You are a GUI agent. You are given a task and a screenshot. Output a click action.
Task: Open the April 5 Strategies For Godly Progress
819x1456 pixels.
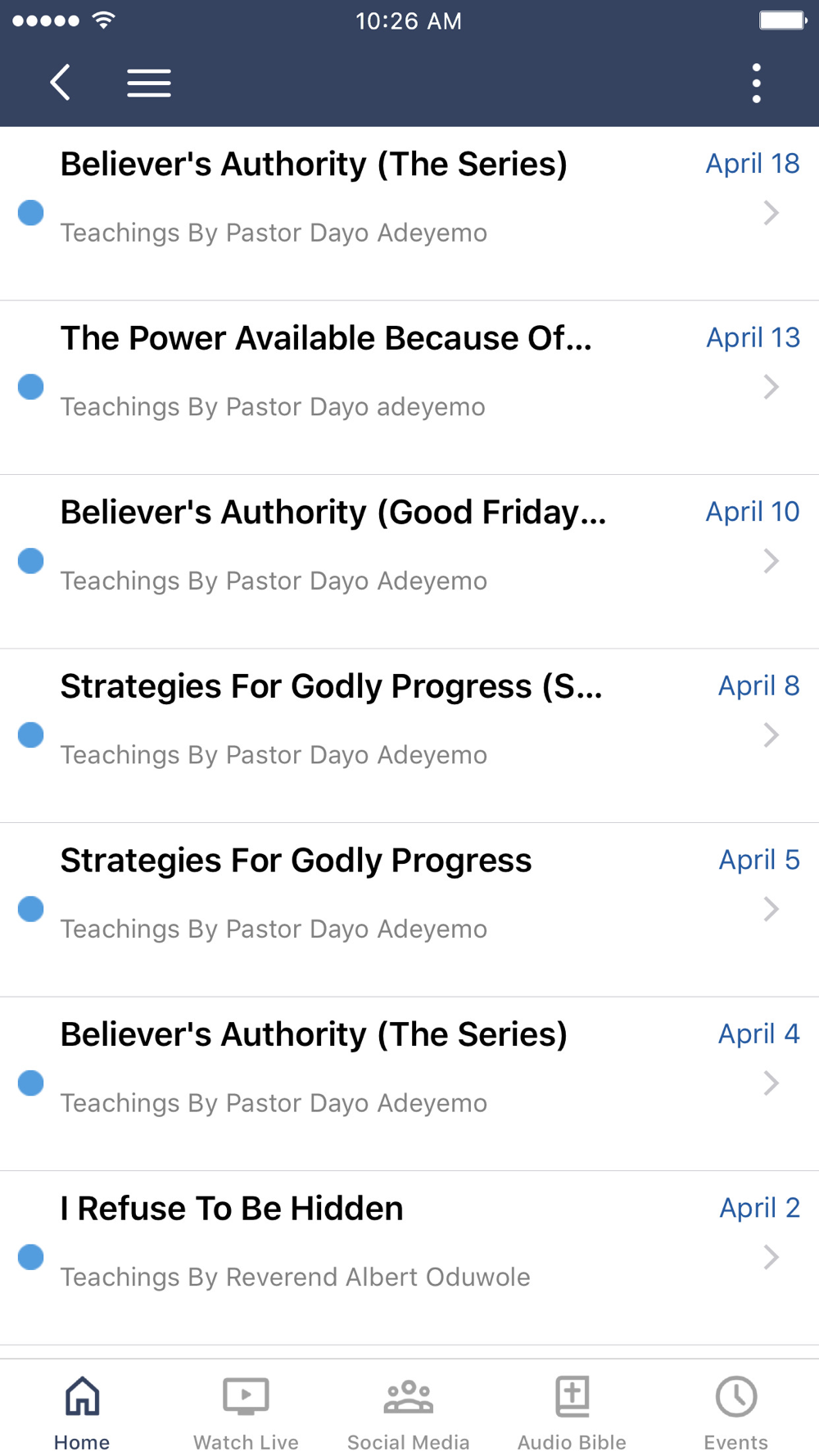409,910
